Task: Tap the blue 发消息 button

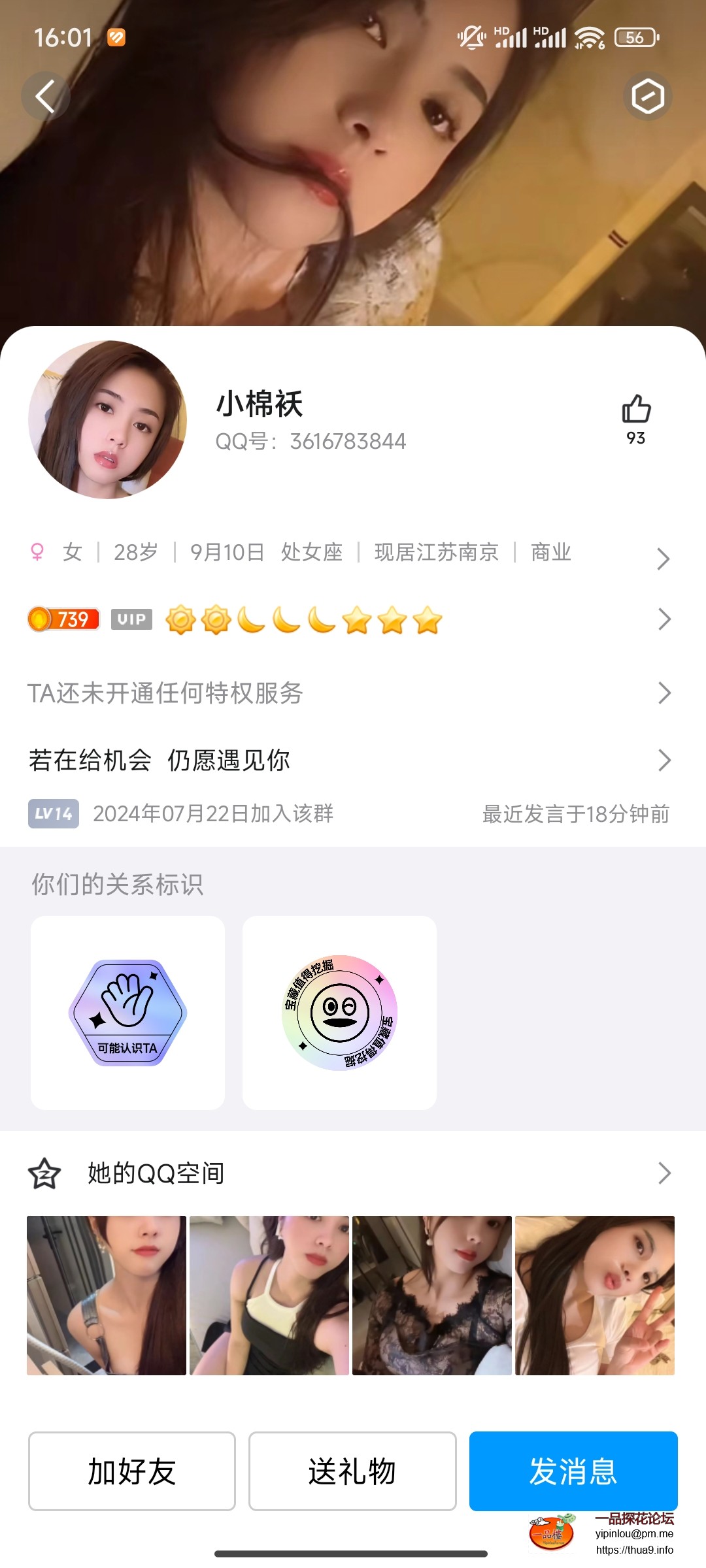Action: pos(573,1471)
